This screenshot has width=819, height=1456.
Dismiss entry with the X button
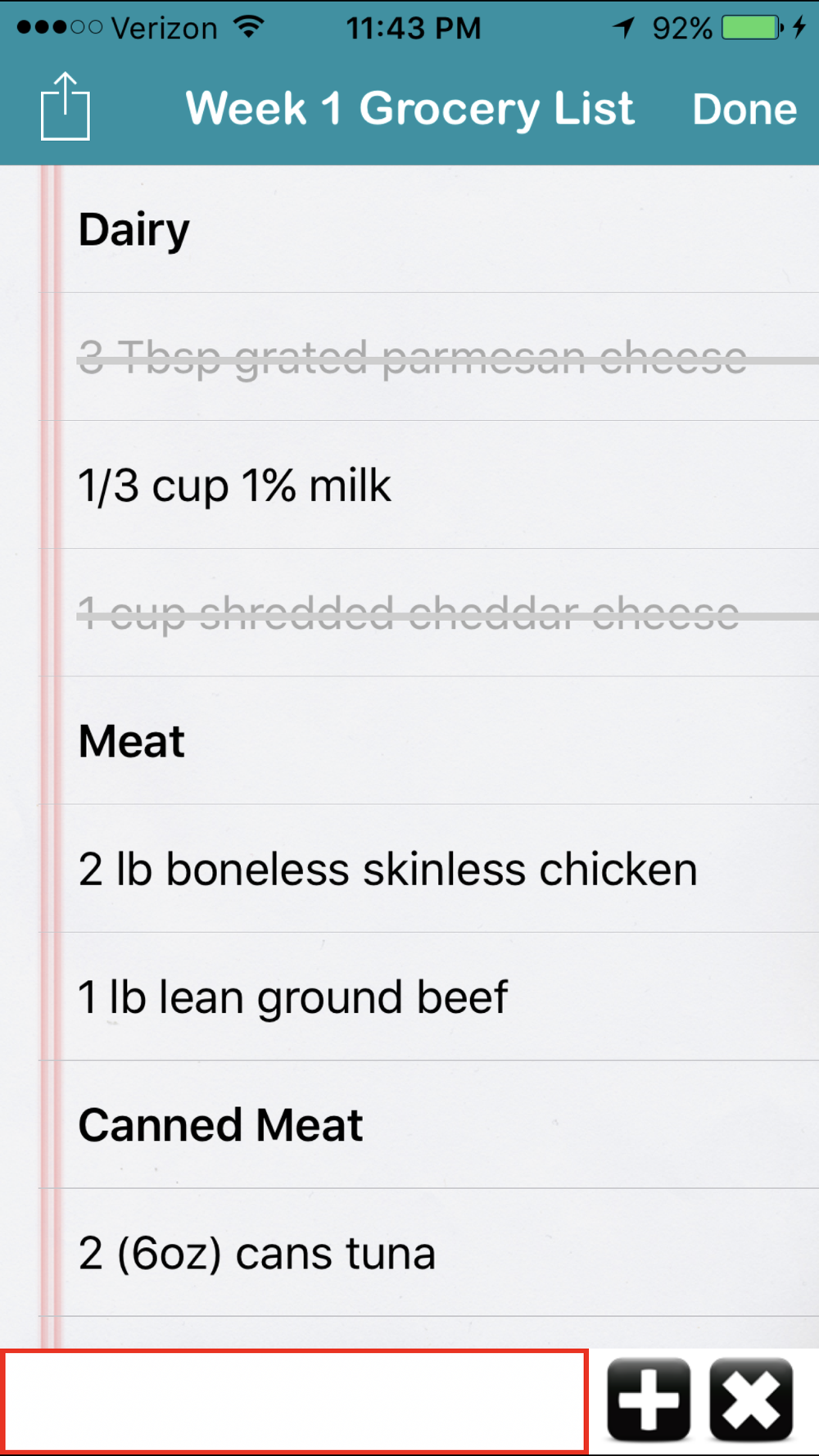click(751, 1400)
